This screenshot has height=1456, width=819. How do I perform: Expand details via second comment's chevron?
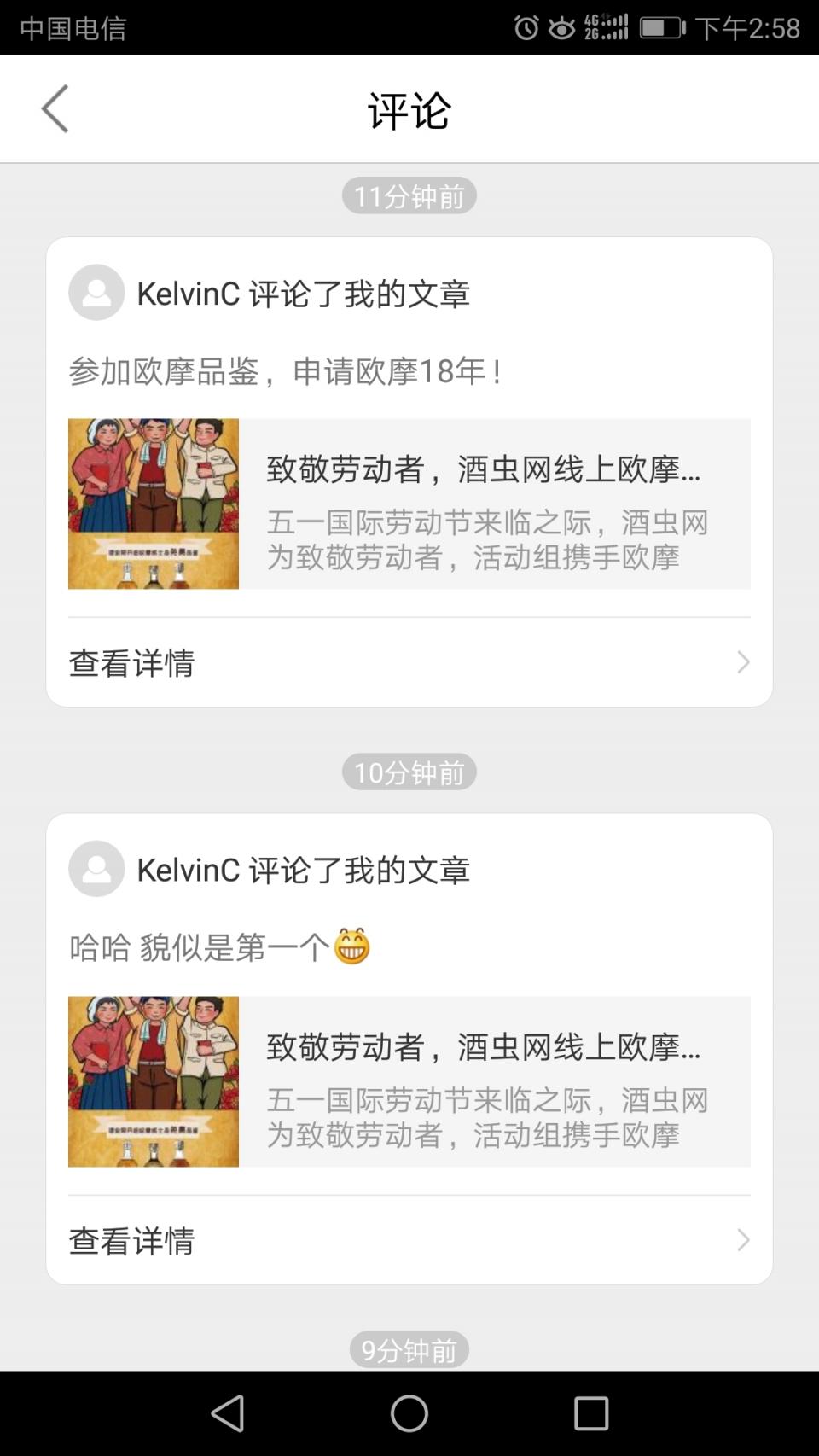744,1240
